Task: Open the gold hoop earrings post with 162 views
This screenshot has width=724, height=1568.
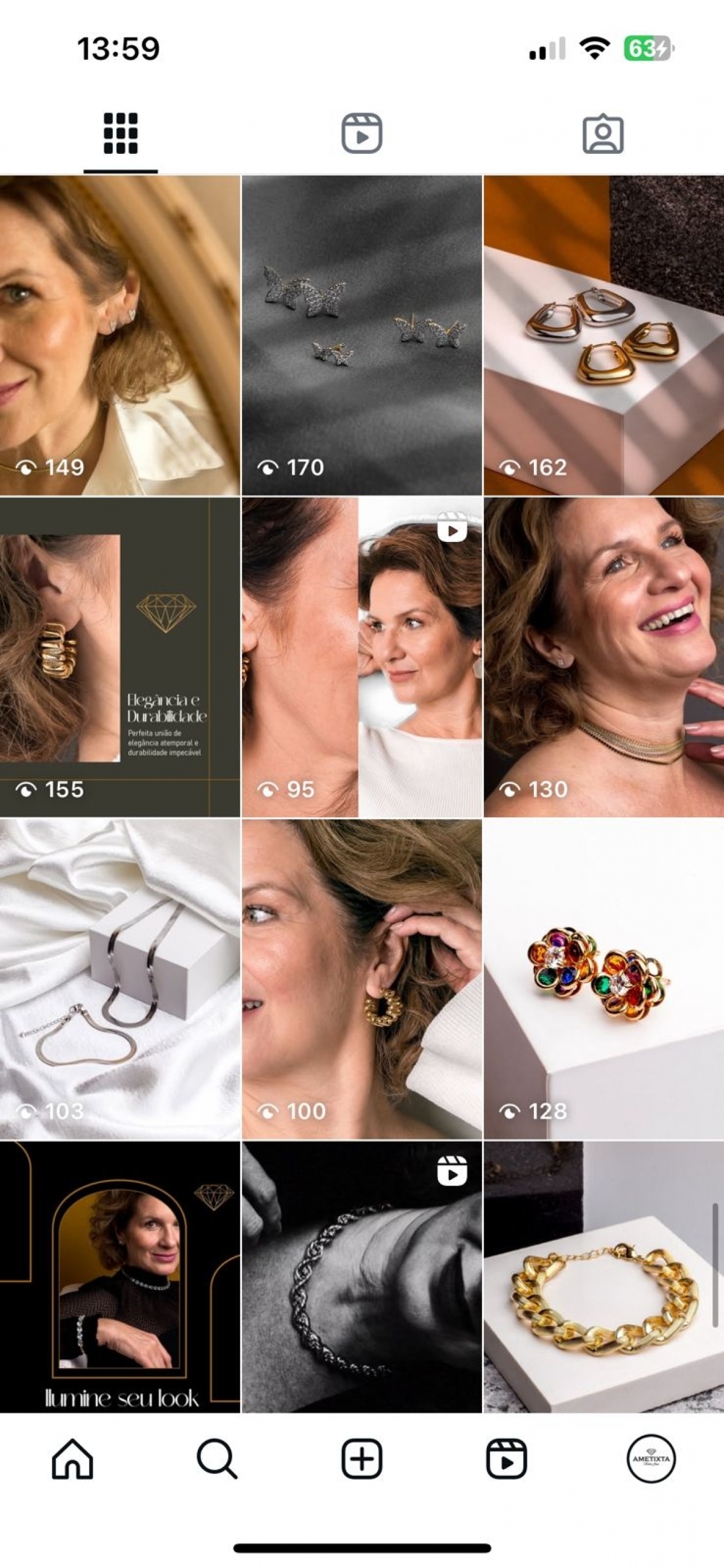Action: pos(603,335)
